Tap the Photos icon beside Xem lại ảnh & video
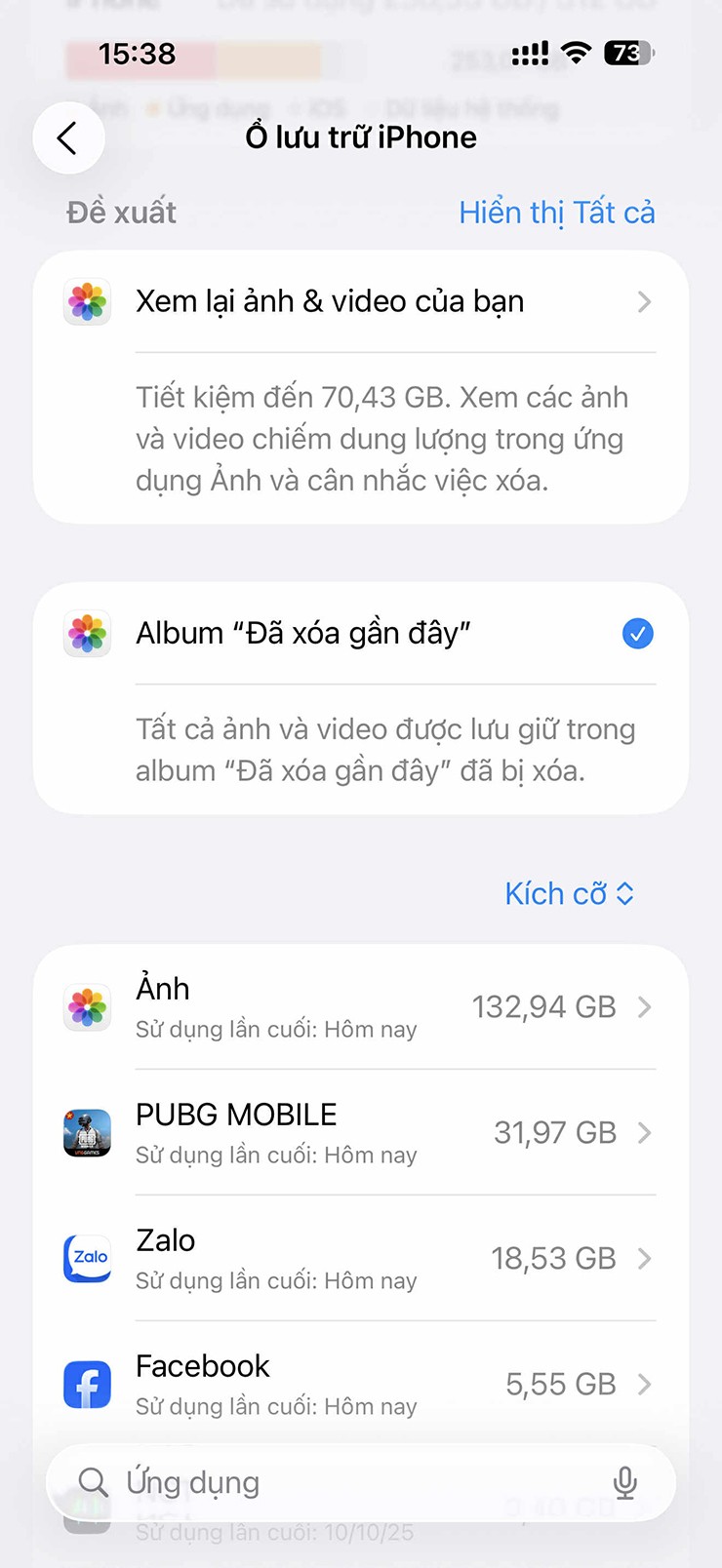The height and width of the screenshot is (1568, 722). click(x=87, y=301)
